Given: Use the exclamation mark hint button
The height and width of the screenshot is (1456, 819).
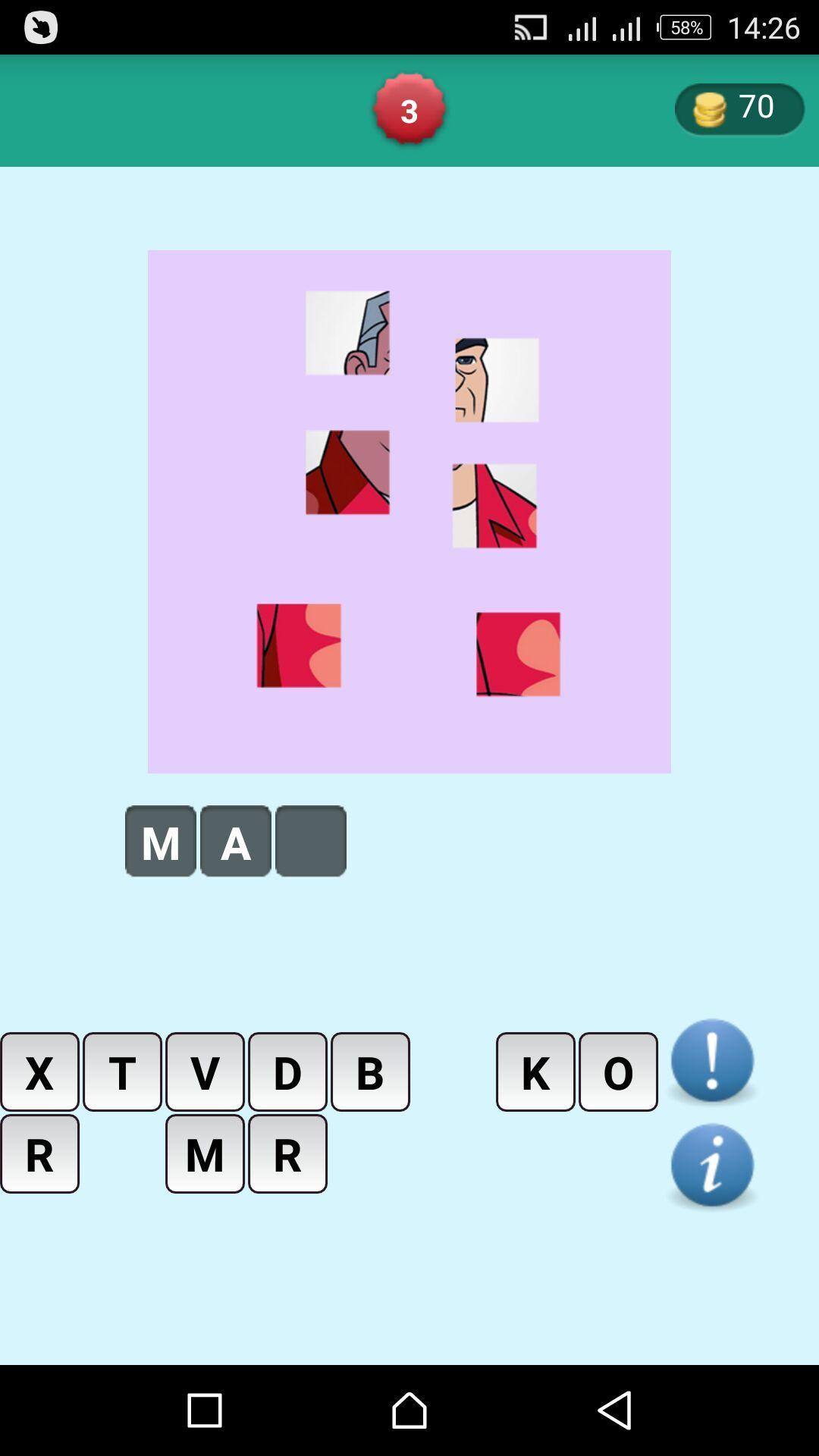Looking at the screenshot, I should pyautogui.click(x=711, y=1060).
